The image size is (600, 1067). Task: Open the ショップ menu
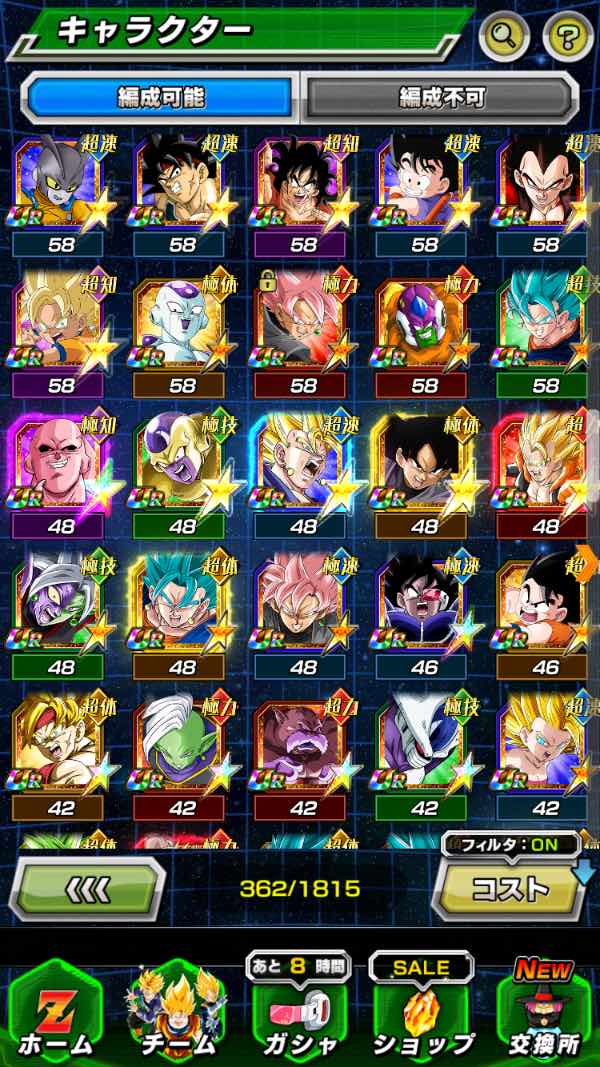pos(421,1012)
